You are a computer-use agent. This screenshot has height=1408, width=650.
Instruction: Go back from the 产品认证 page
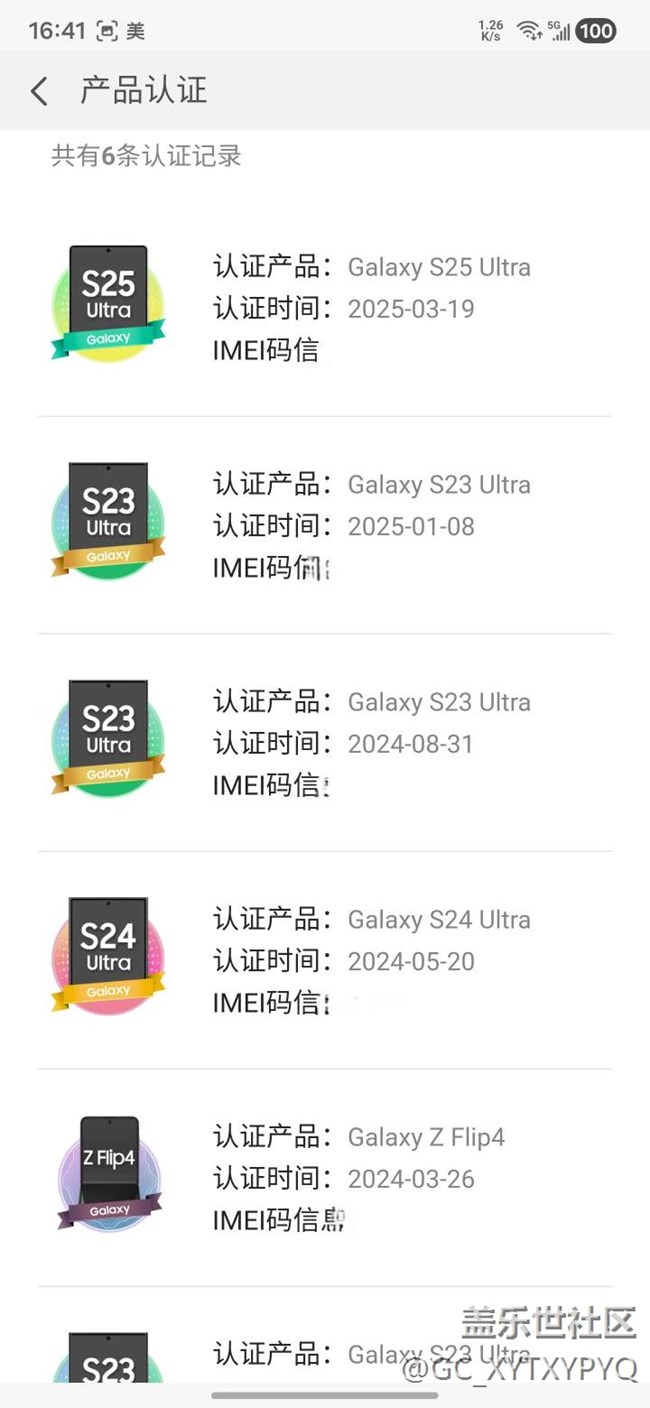point(39,92)
